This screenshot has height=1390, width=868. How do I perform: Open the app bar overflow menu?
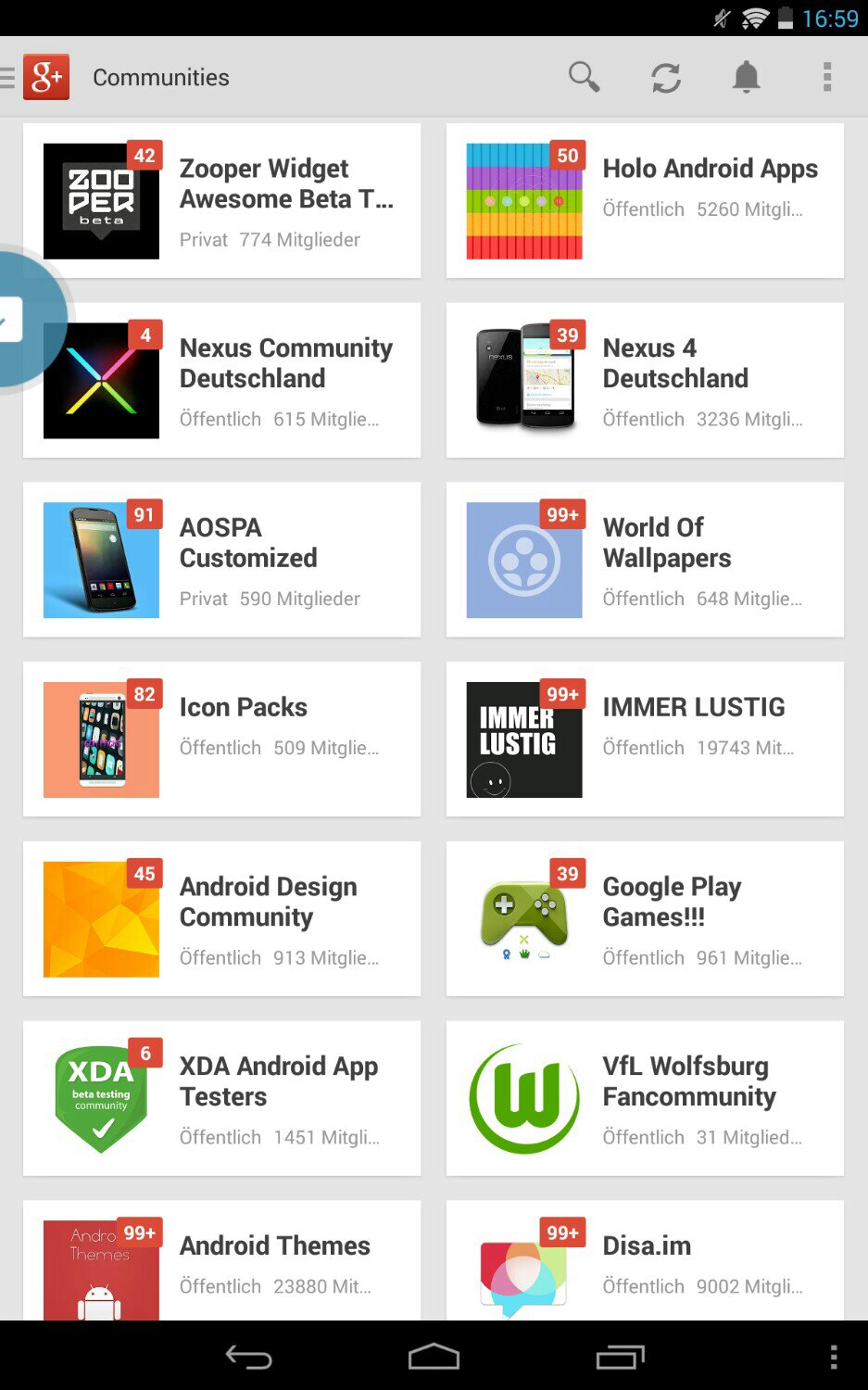(x=827, y=77)
